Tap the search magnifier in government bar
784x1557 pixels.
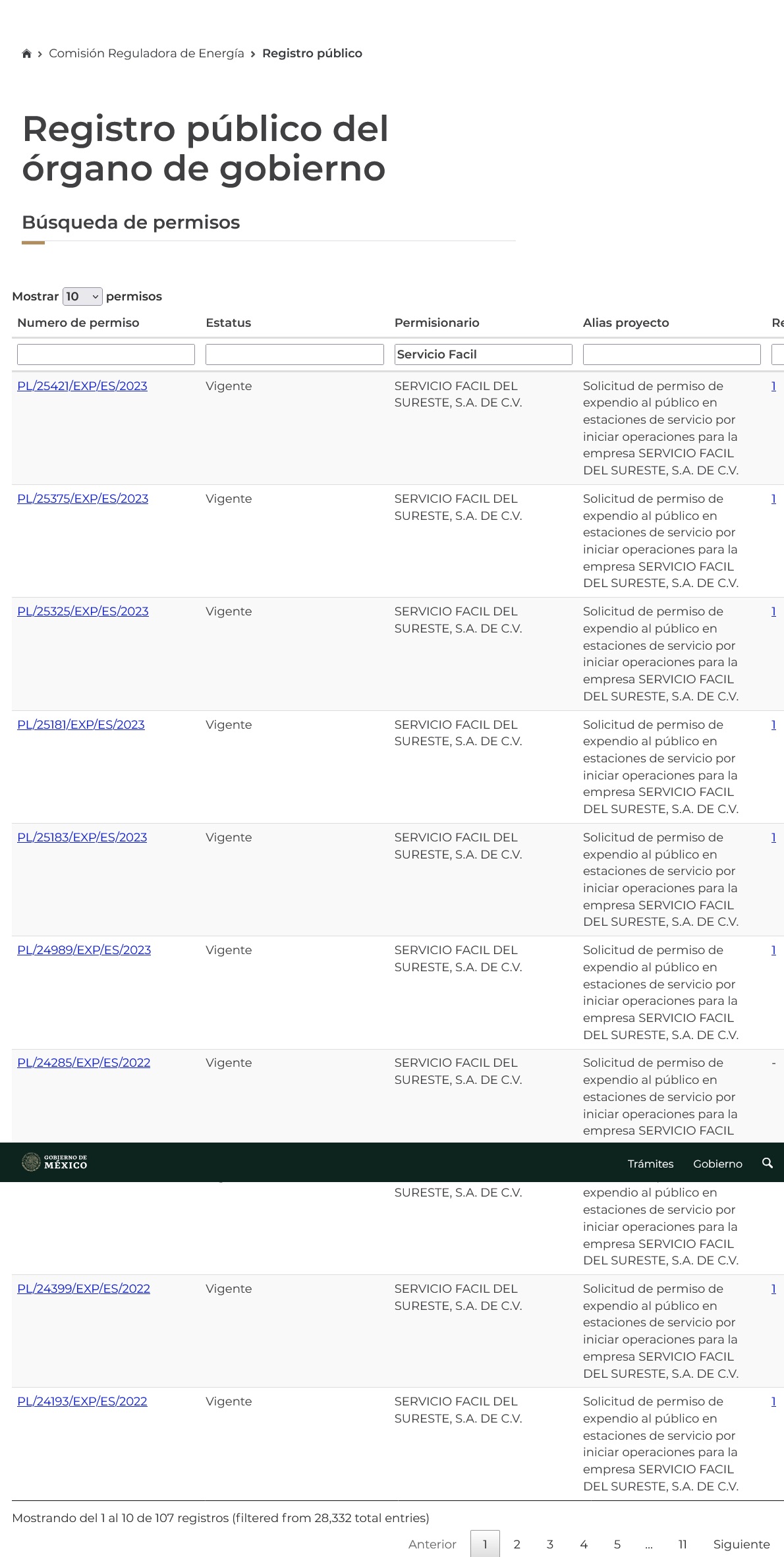(x=767, y=1163)
